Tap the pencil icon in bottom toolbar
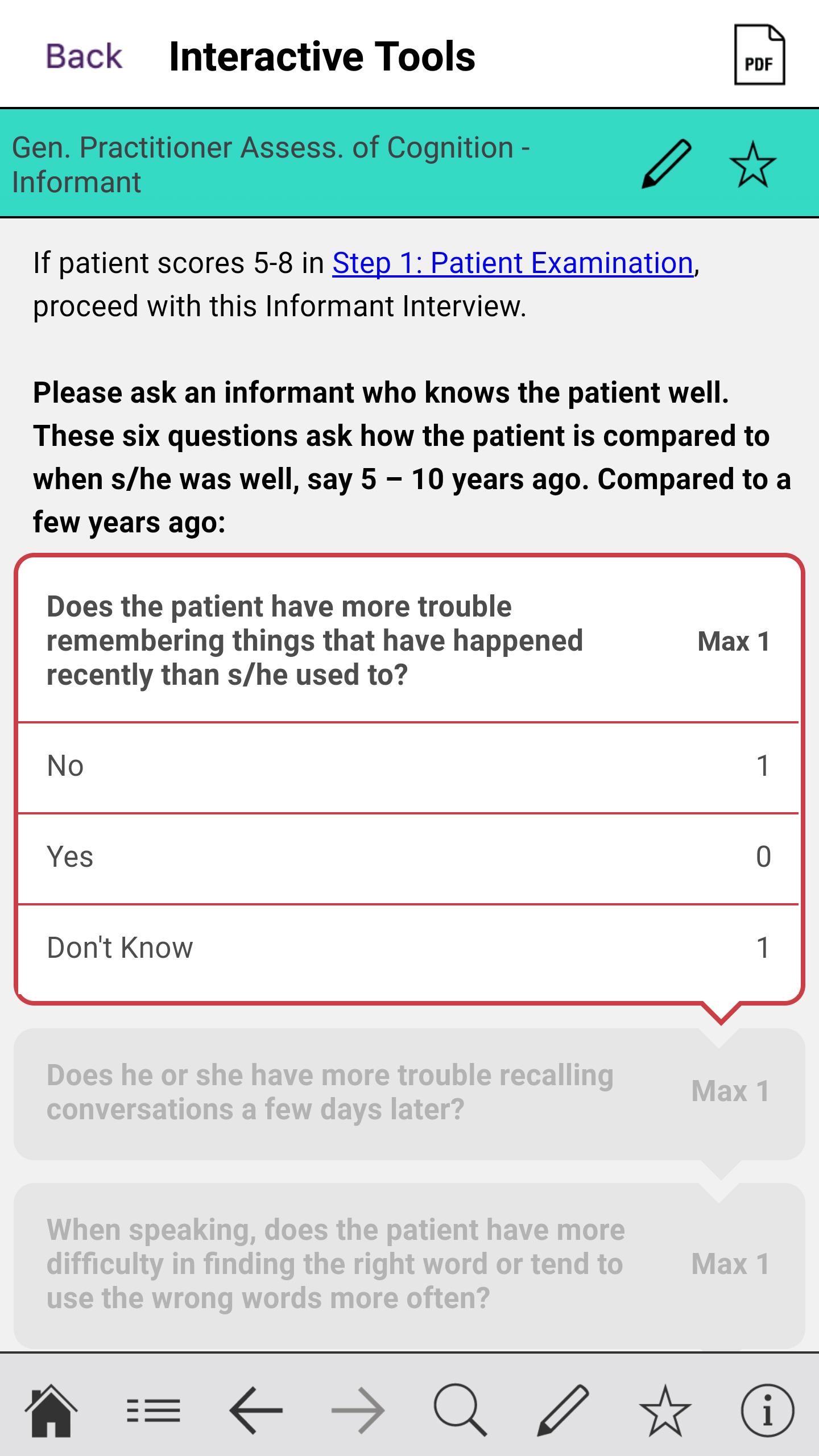 pyautogui.click(x=563, y=1410)
